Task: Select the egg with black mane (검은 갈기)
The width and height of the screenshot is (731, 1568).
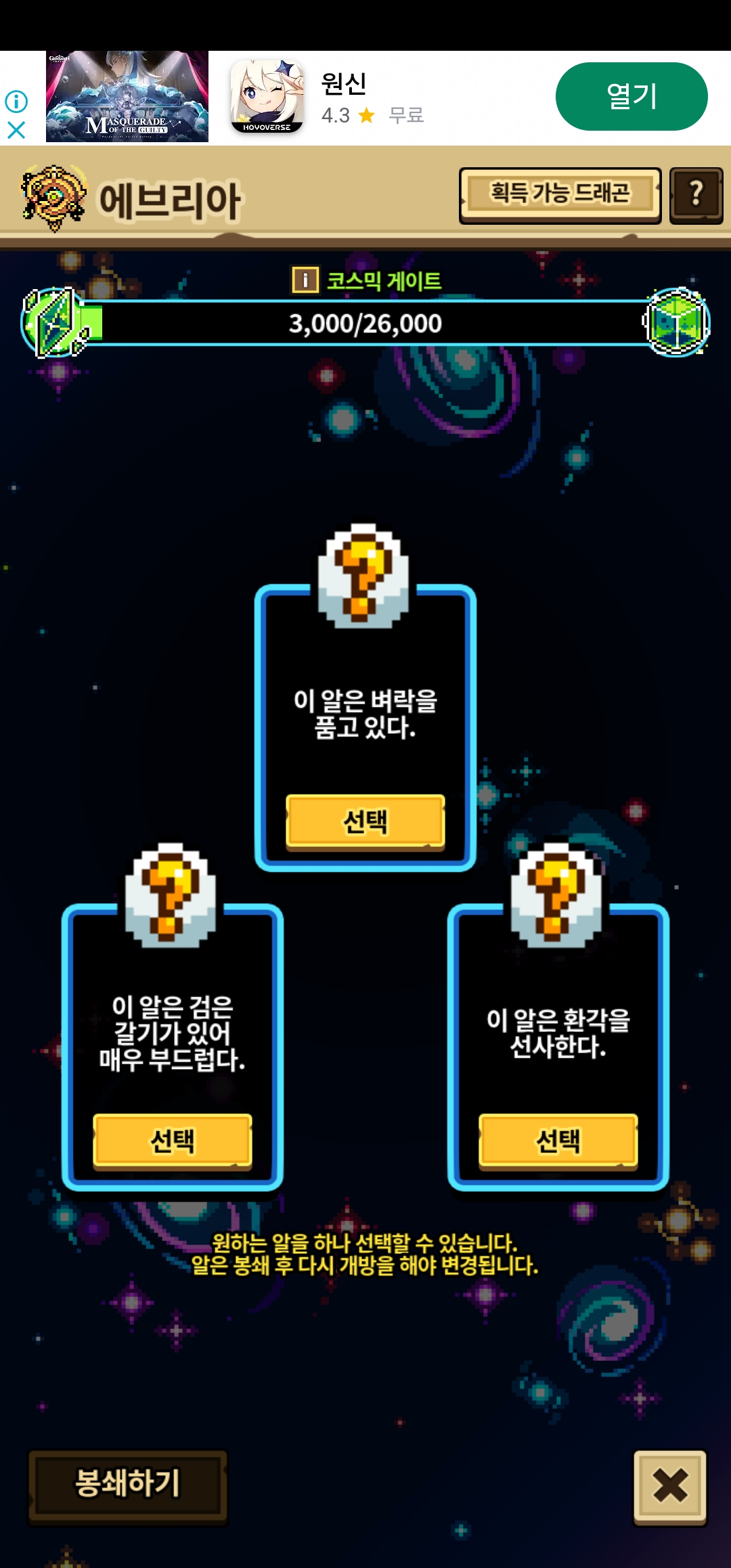Action: tap(172, 1141)
